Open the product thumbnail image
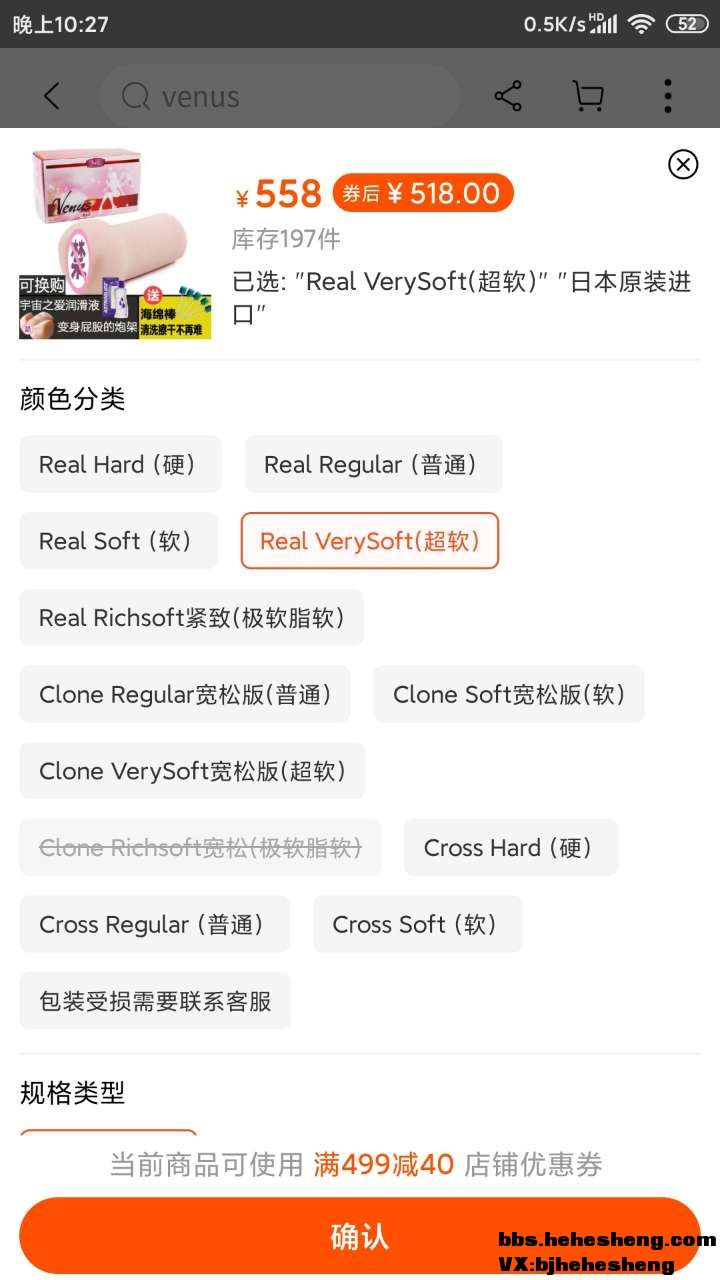The height and width of the screenshot is (1280, 720). (115, 244)
